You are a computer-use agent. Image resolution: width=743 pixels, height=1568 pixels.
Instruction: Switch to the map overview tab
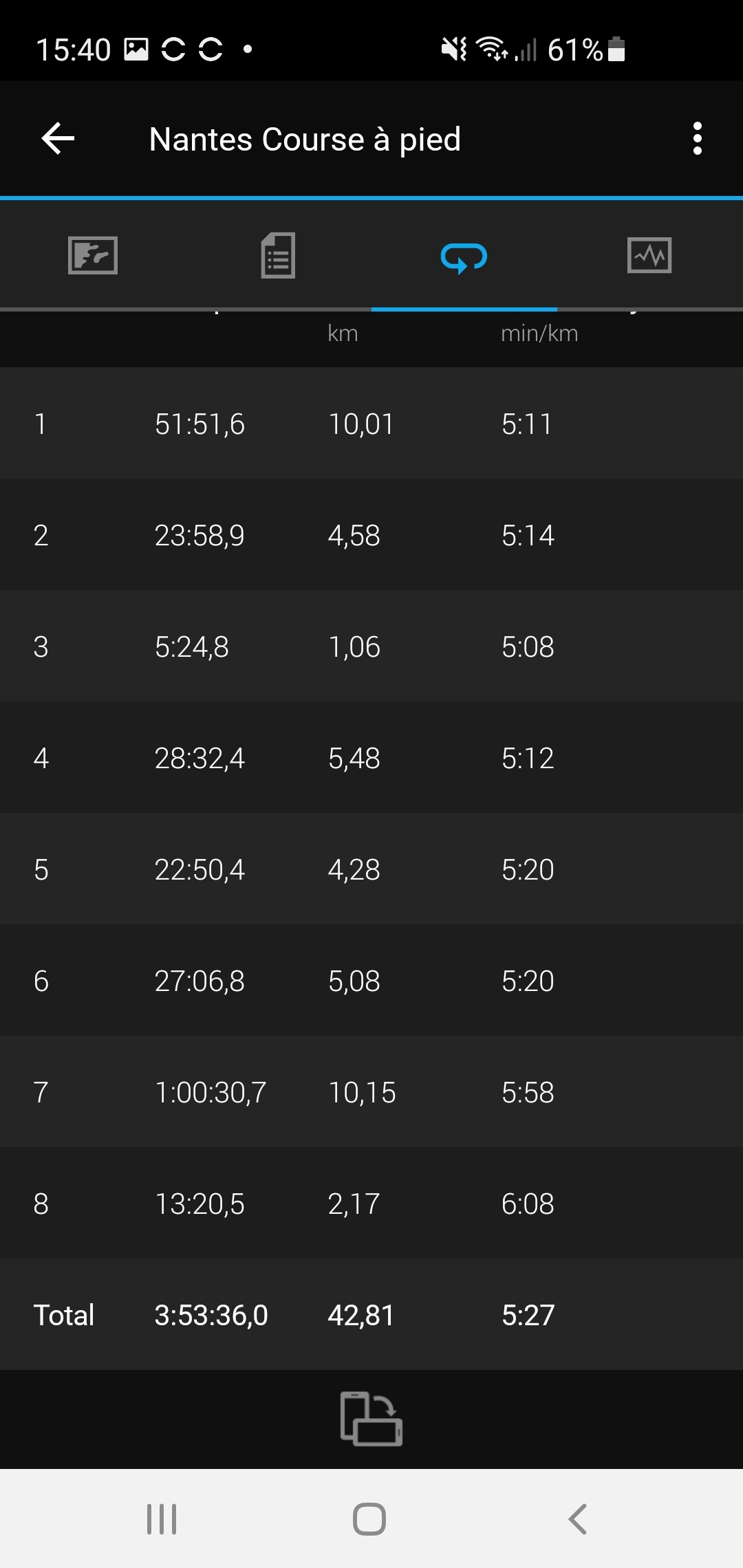point(93,255)
